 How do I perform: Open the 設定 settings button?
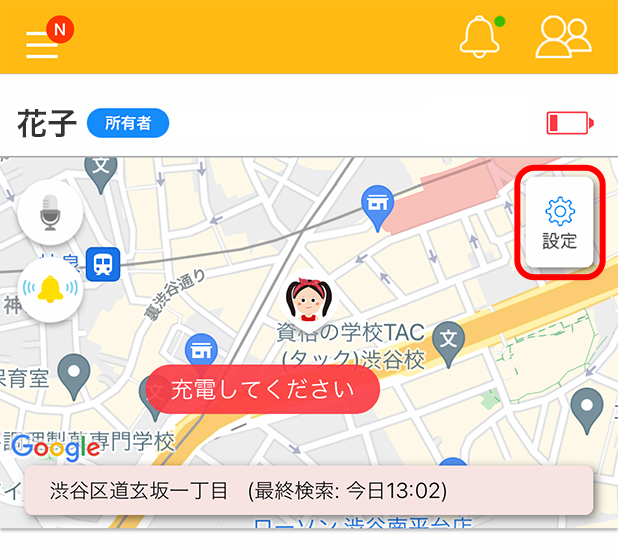(x=559, y=223)
